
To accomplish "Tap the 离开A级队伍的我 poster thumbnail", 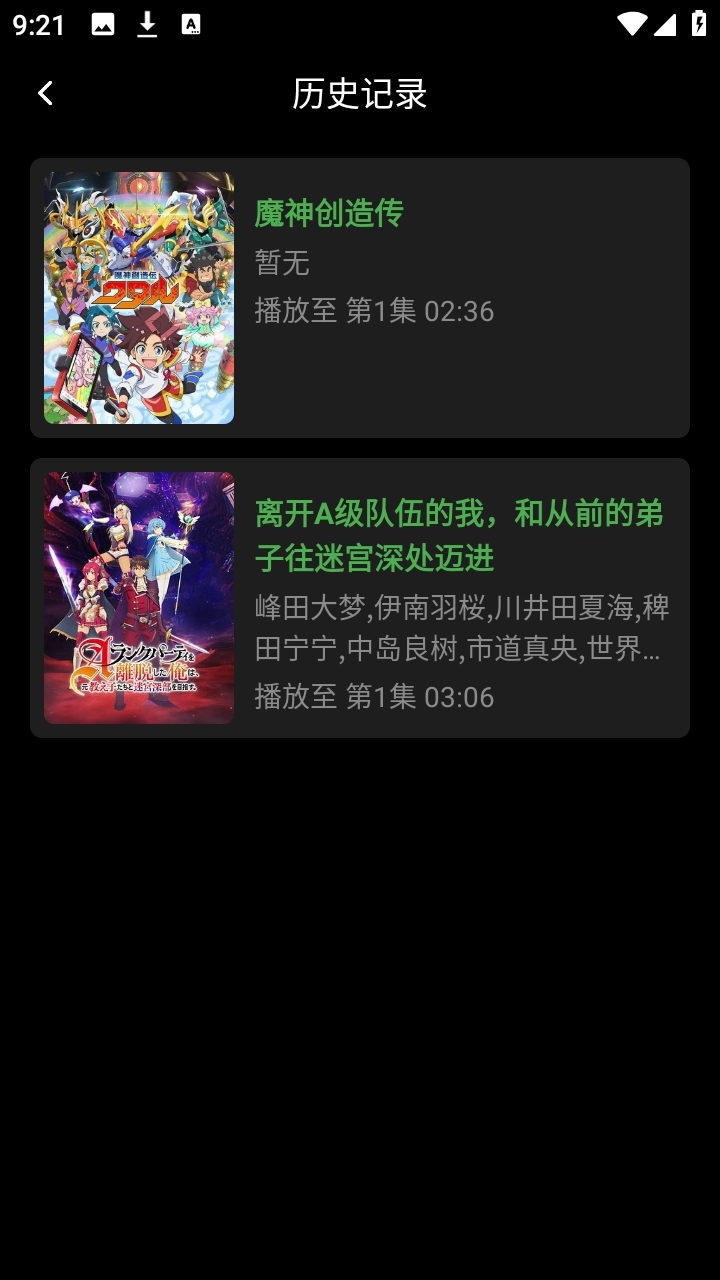I will pos(139,598).
